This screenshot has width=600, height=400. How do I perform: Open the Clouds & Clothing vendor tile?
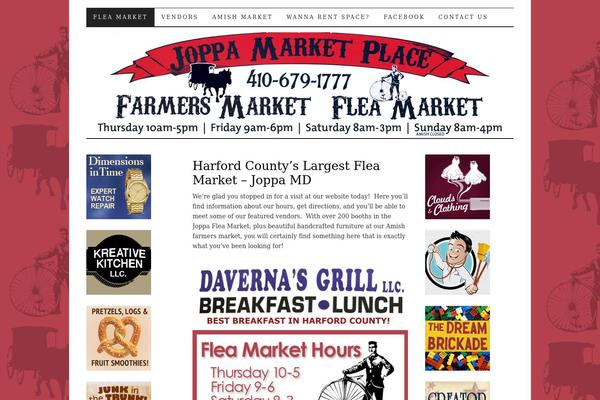click(457, 187)
